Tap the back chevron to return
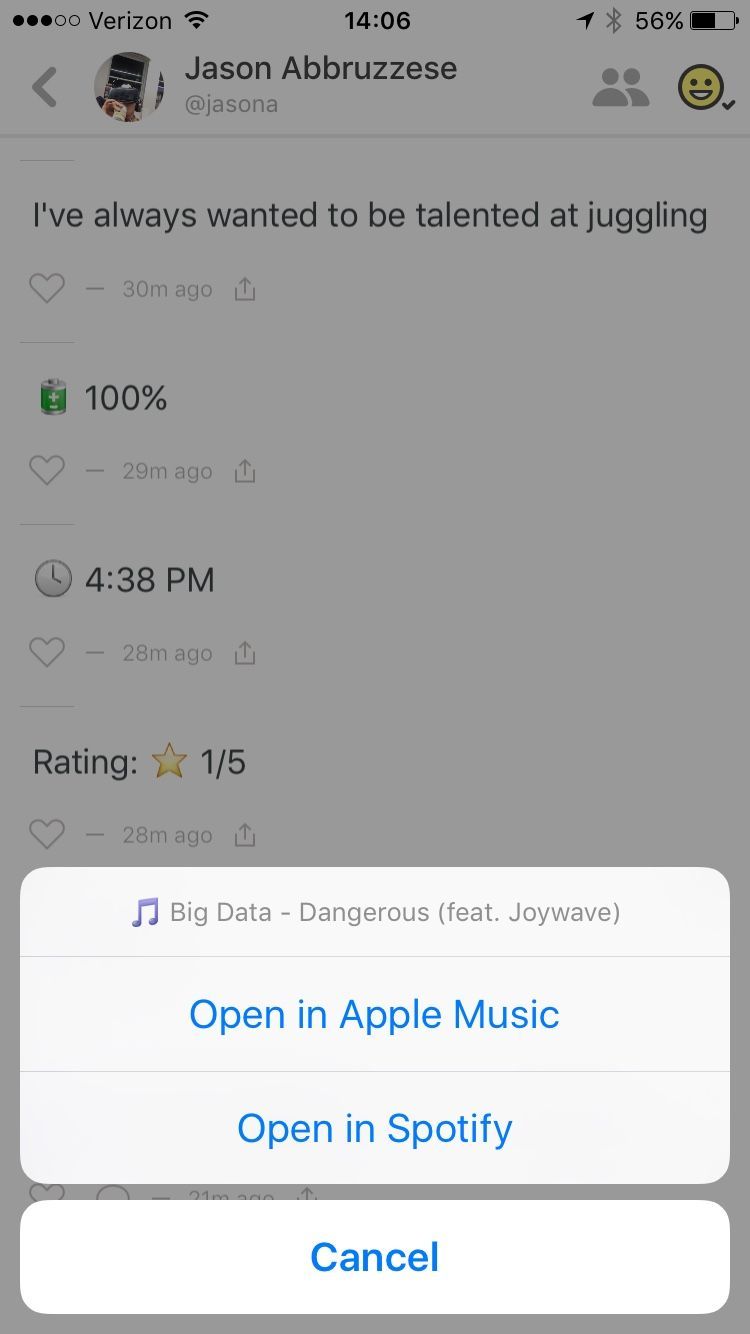 (x=44, y=87)
